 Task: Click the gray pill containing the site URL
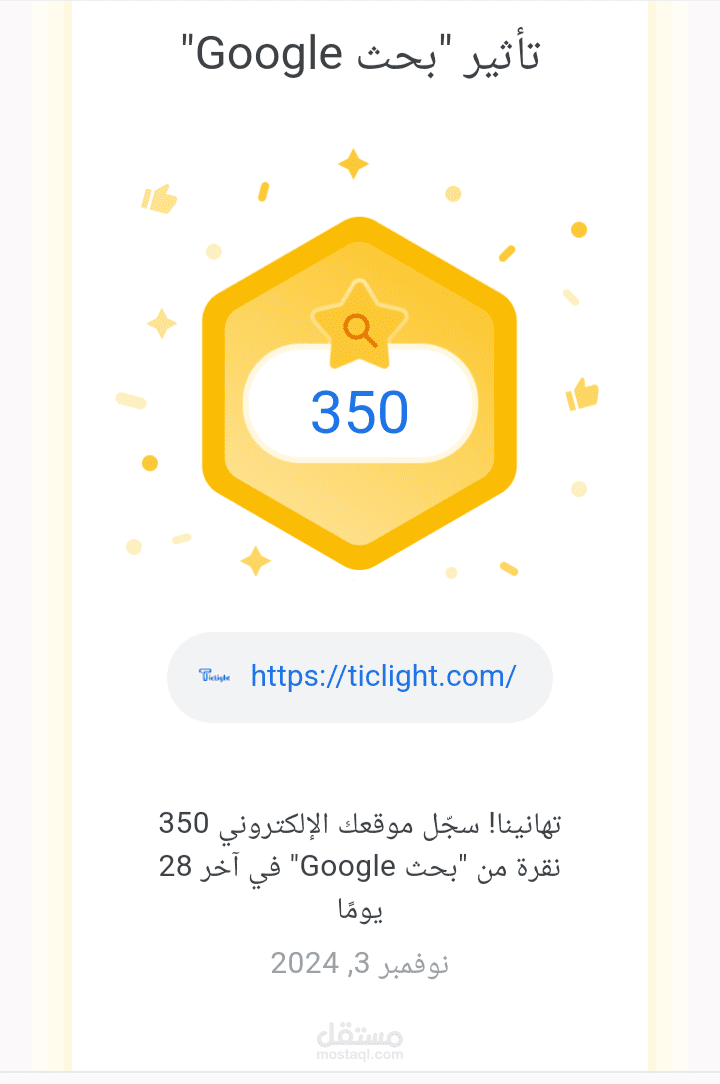[x=359, y=677]
